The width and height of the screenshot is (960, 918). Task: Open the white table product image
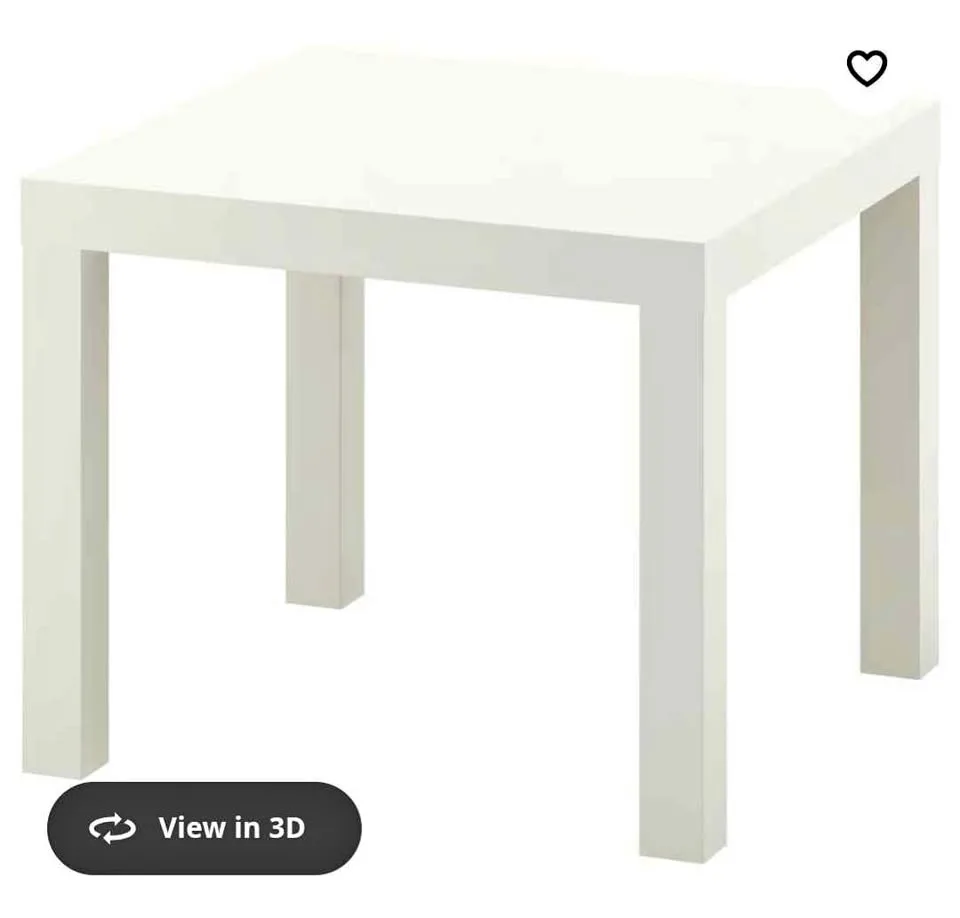point(480,300)
